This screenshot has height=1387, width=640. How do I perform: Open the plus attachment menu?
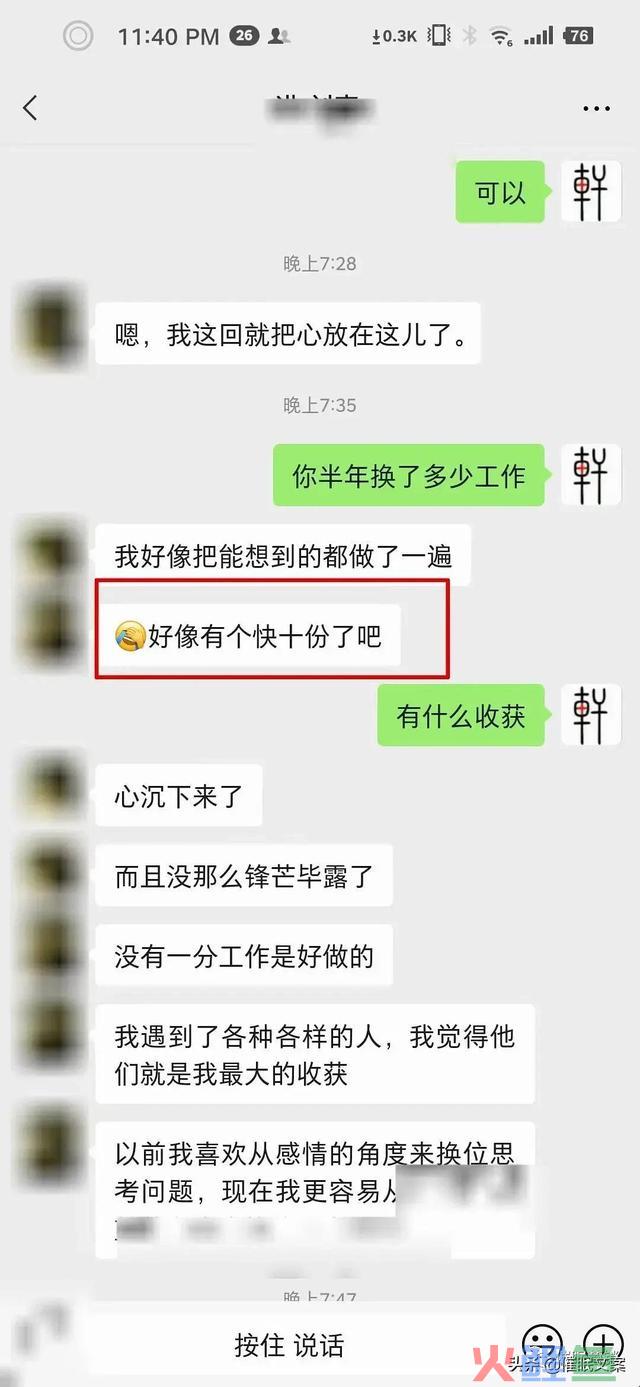(603, 1342)
